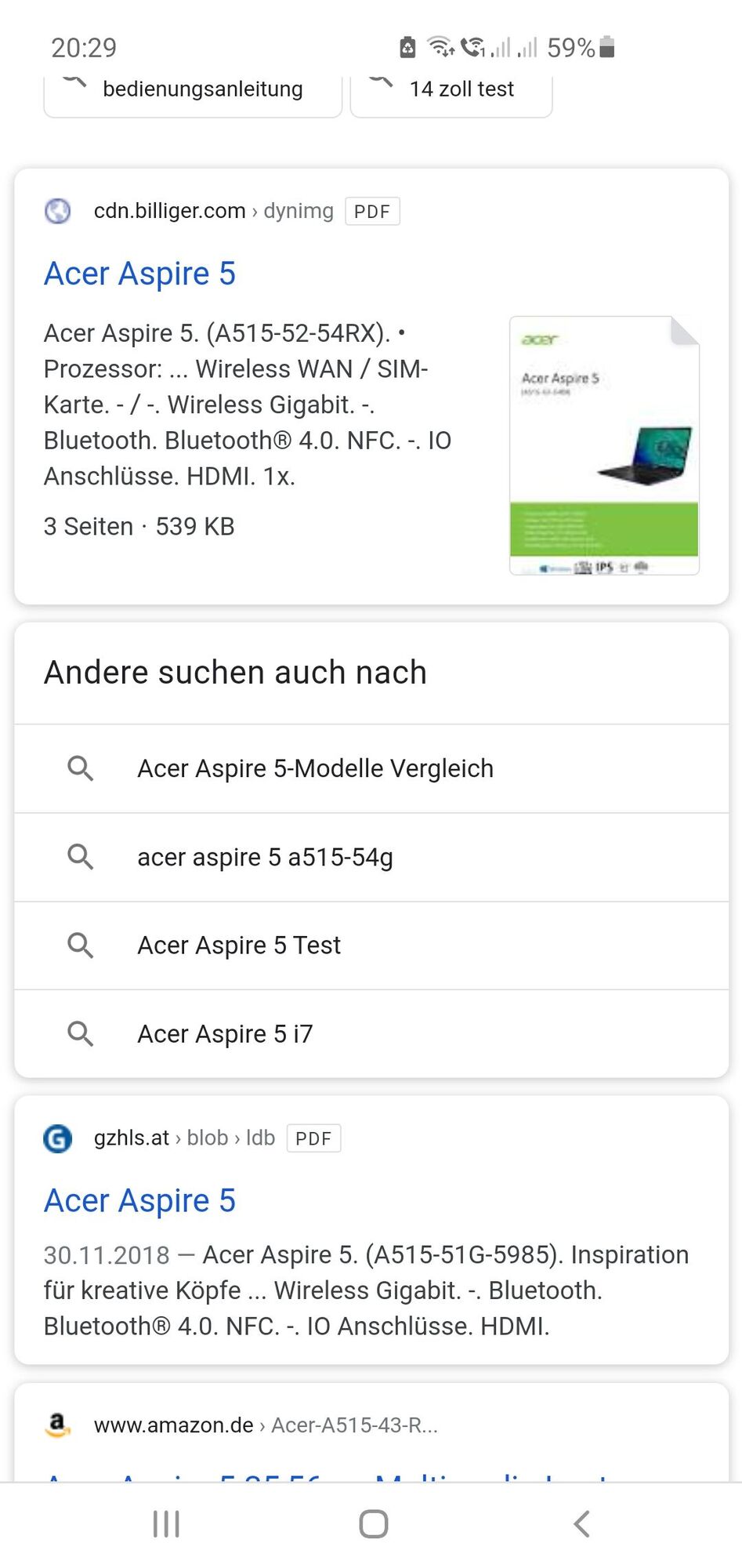Tap the Wi-Fi icon in the status bar
Screen dimensions: 742x1568
(439, 47)
